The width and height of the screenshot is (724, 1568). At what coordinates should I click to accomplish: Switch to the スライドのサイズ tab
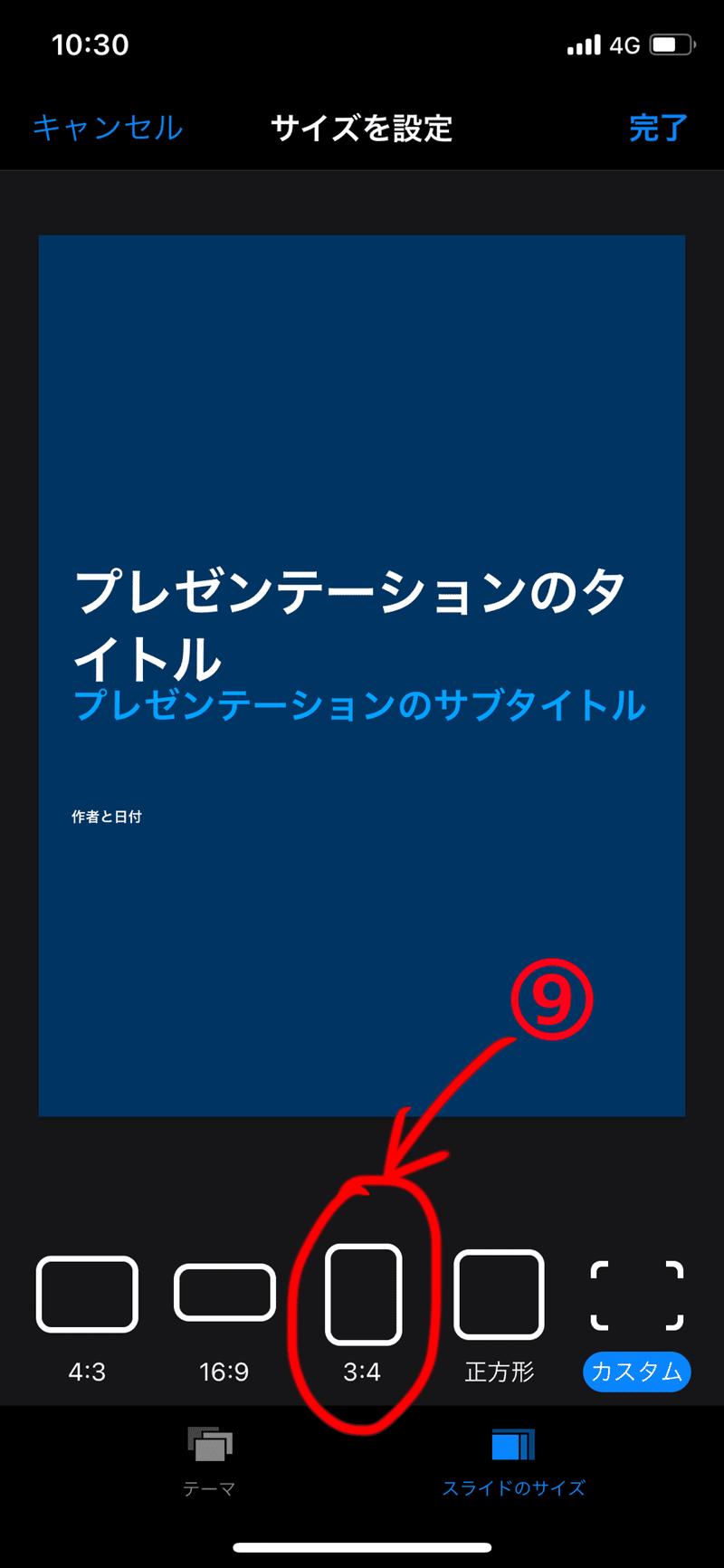click(513, 1461)
